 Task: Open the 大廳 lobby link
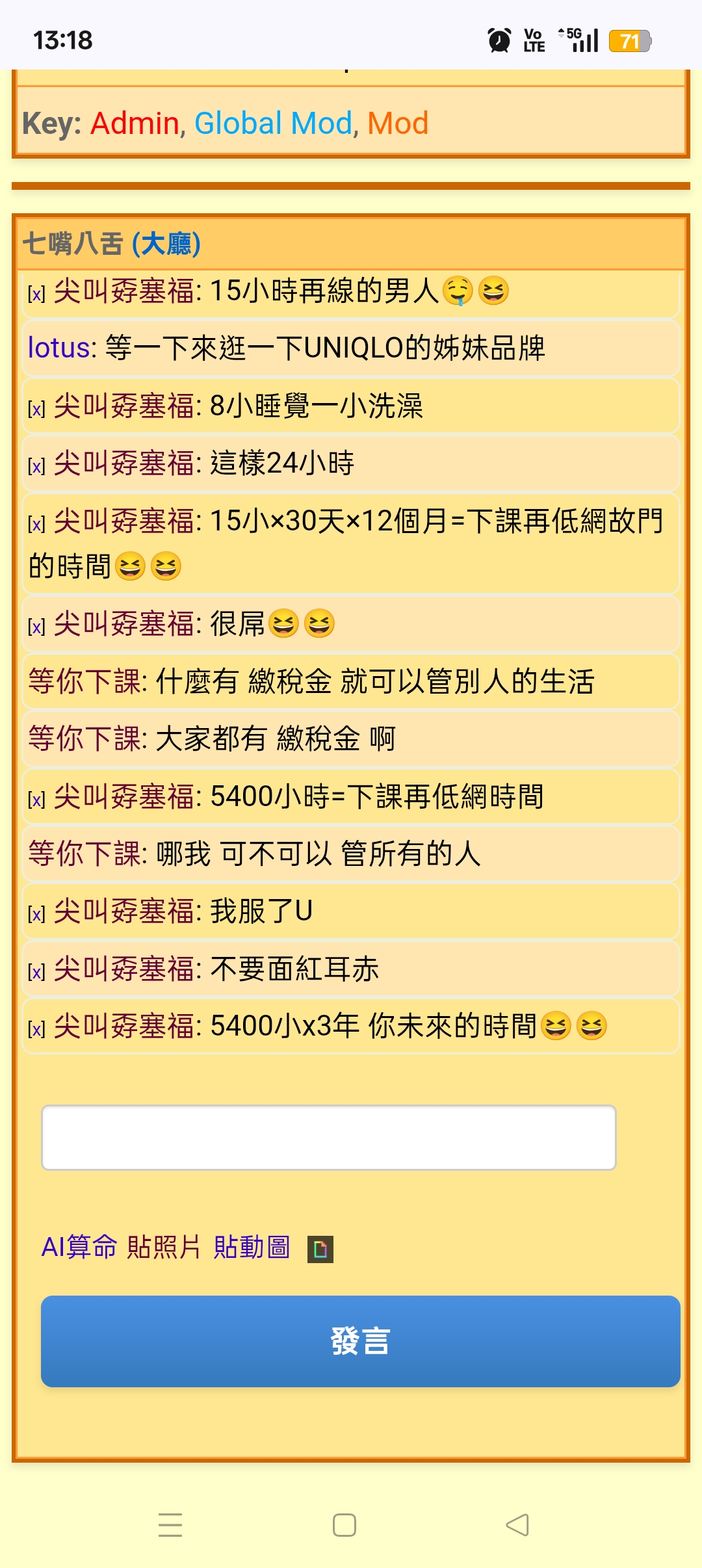166,244
